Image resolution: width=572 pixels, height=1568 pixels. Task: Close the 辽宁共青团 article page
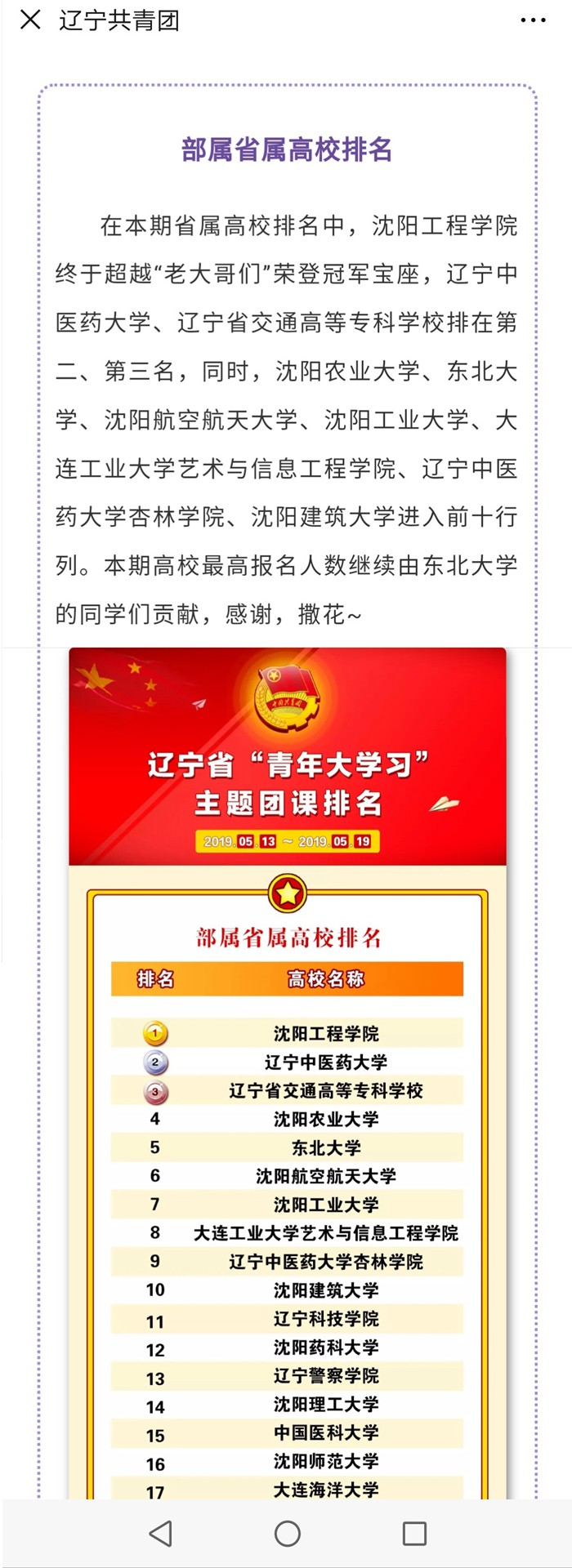pyautogui.click(x=30, y=20)
